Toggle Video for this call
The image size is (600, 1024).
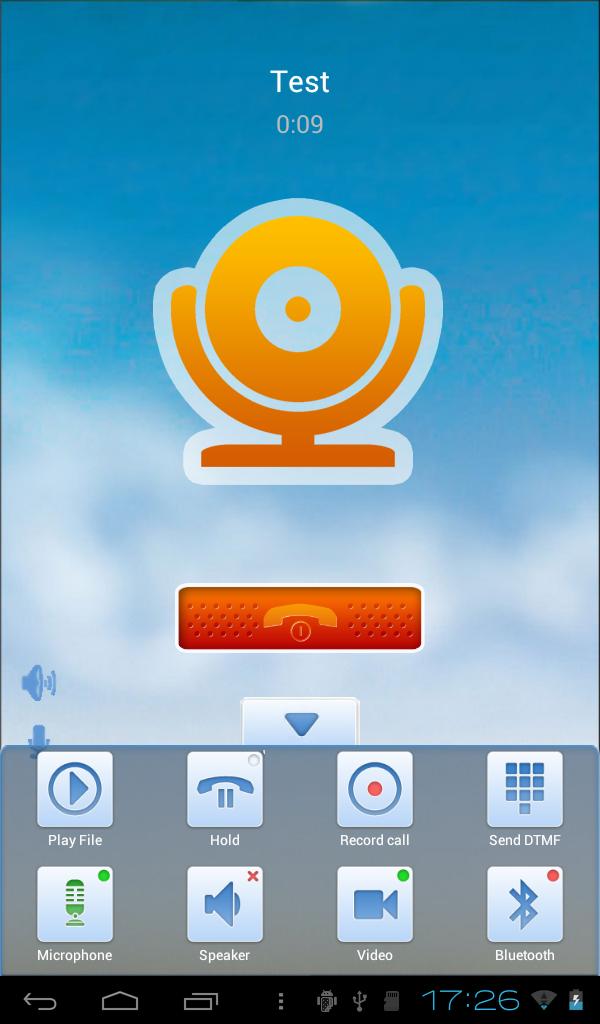pyautogui.click(x=375, y=904)
